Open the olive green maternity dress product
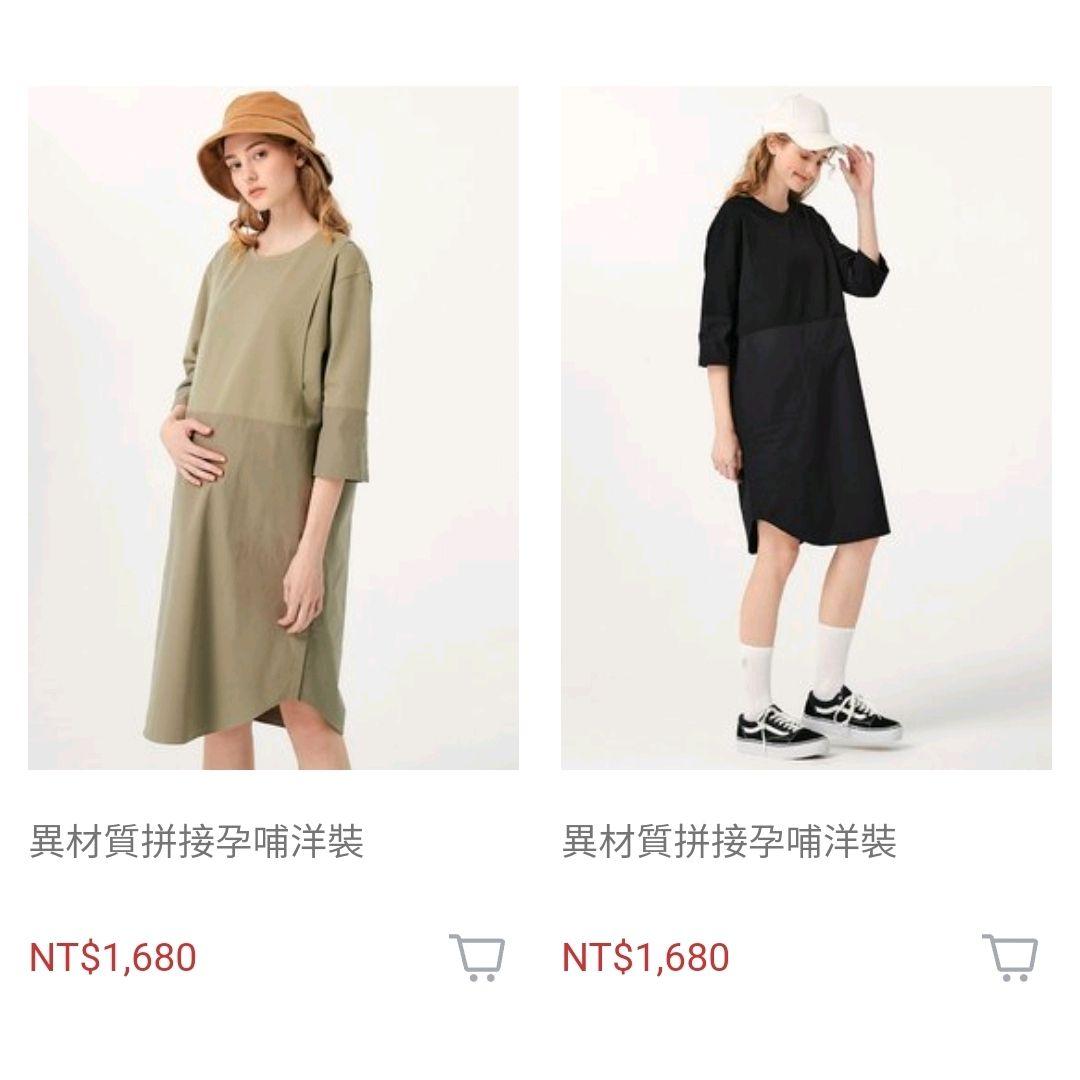 (x=273, y=428)
